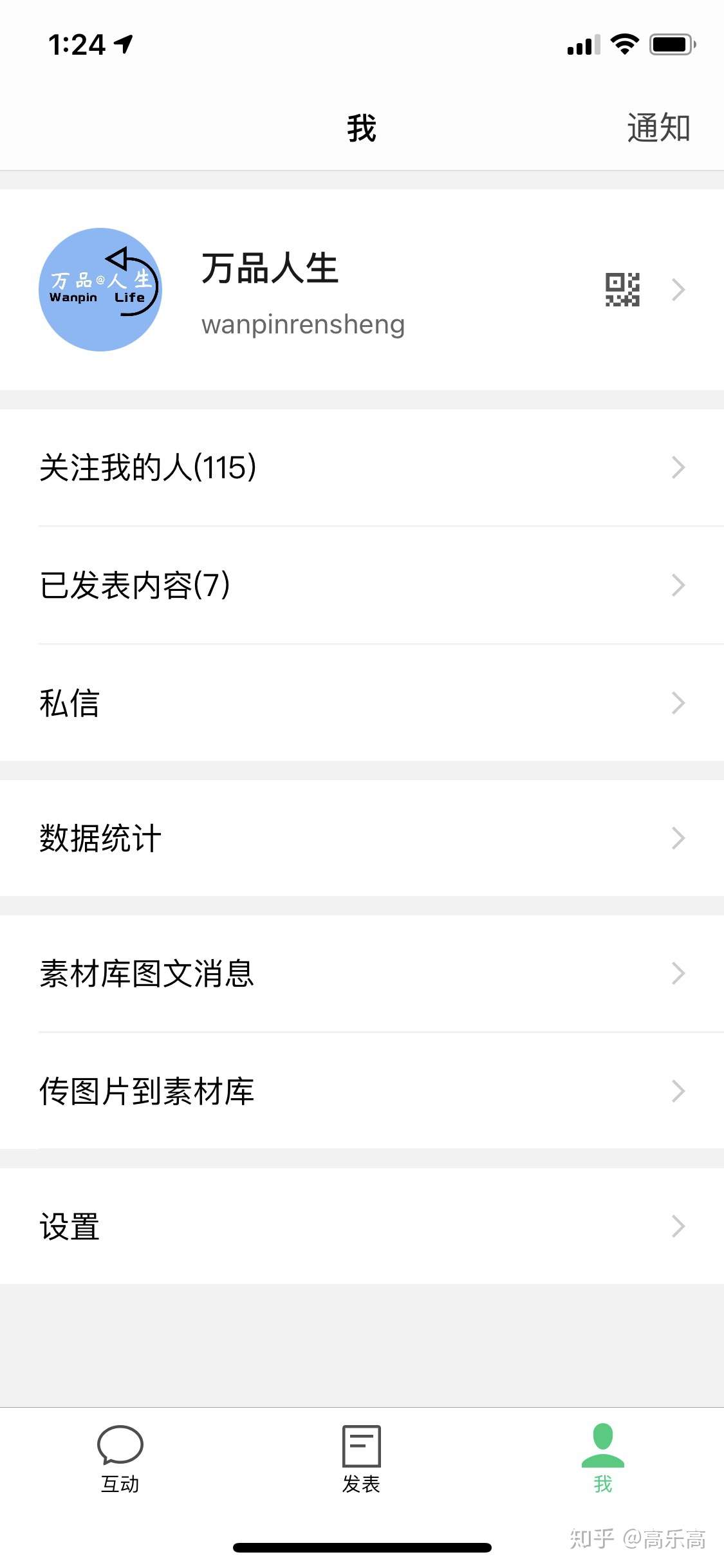Screen dimensions: 724x1568
Task: Select 传图片到素材库 to upload images
Action: [x=360, y=1091]
